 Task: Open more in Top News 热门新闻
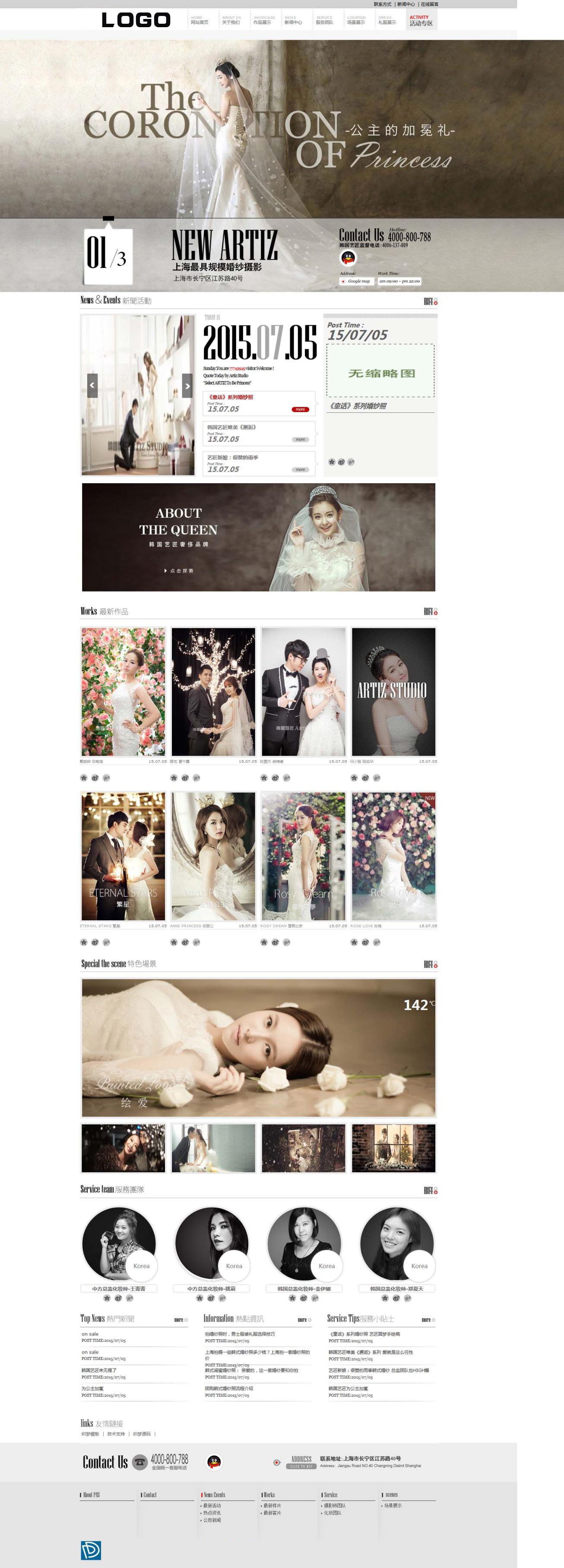pyautogui.click(x=180, y=1319)
